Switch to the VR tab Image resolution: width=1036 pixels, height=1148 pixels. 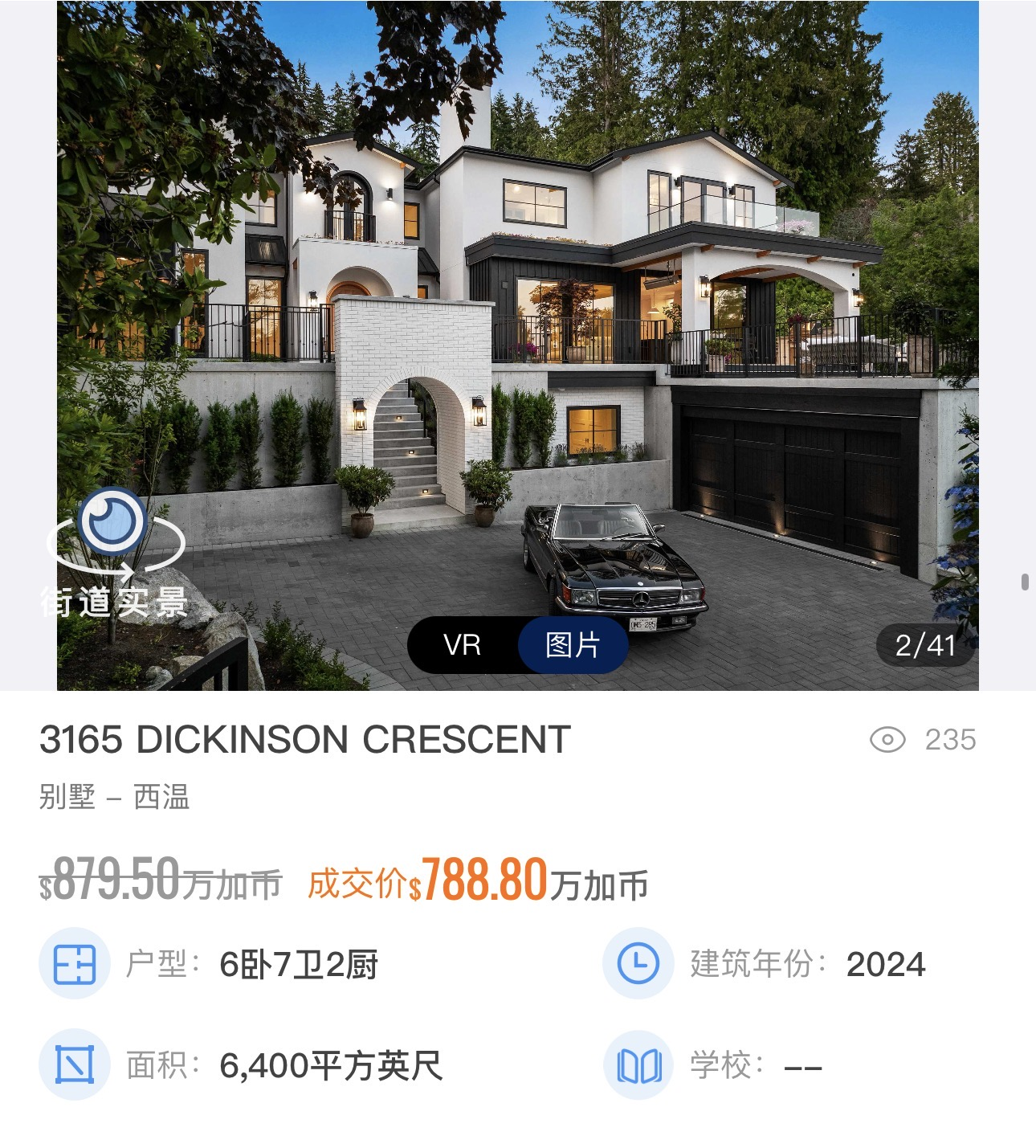[x=463, y=645]
